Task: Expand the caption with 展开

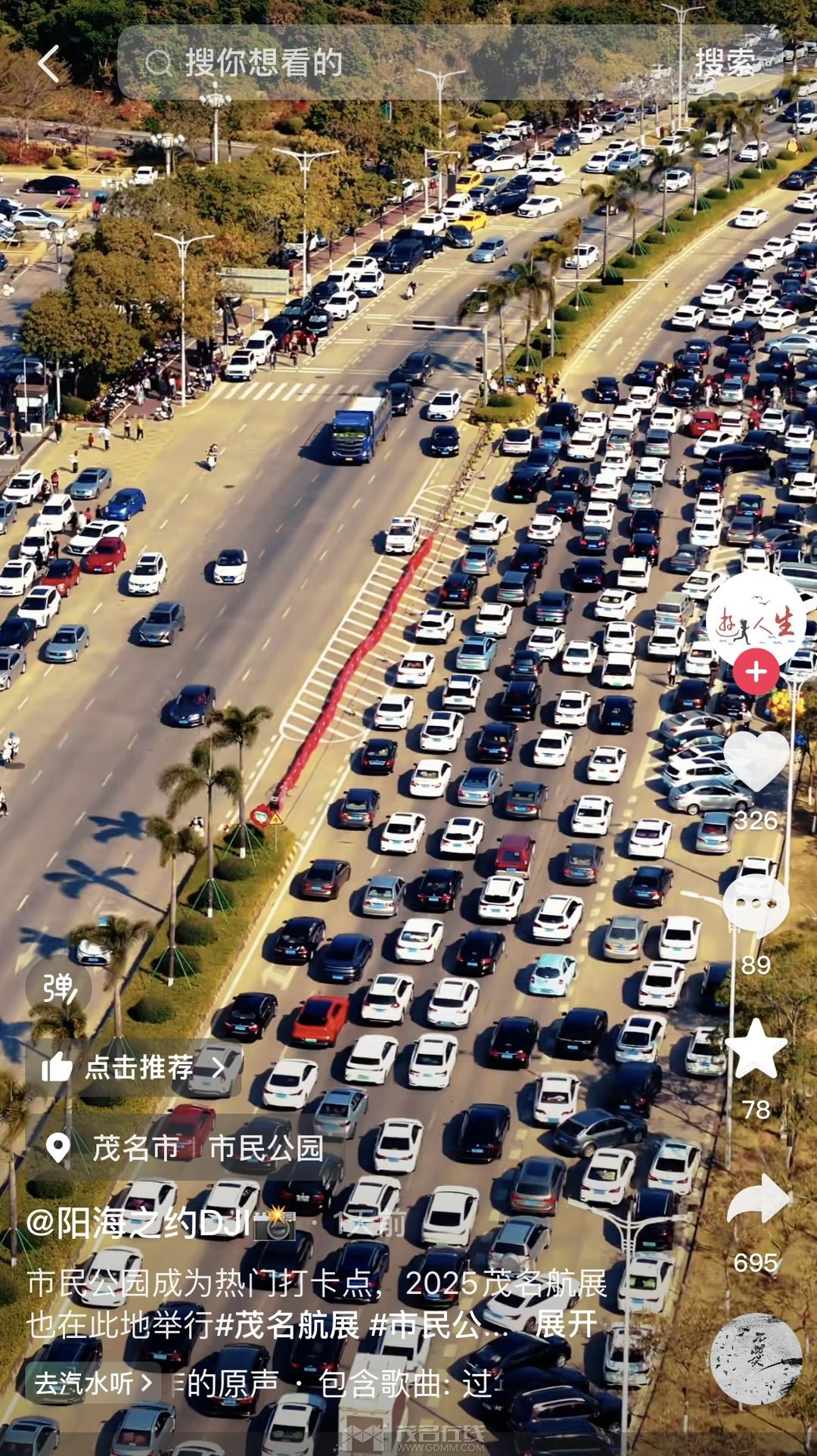Action: click(x=567, y=1325)
